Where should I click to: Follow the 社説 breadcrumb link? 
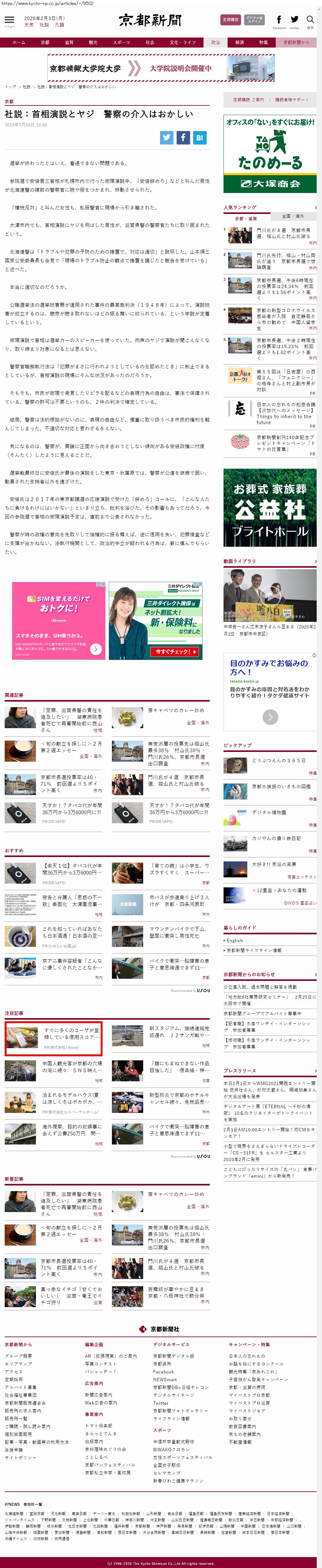[26, 87]
